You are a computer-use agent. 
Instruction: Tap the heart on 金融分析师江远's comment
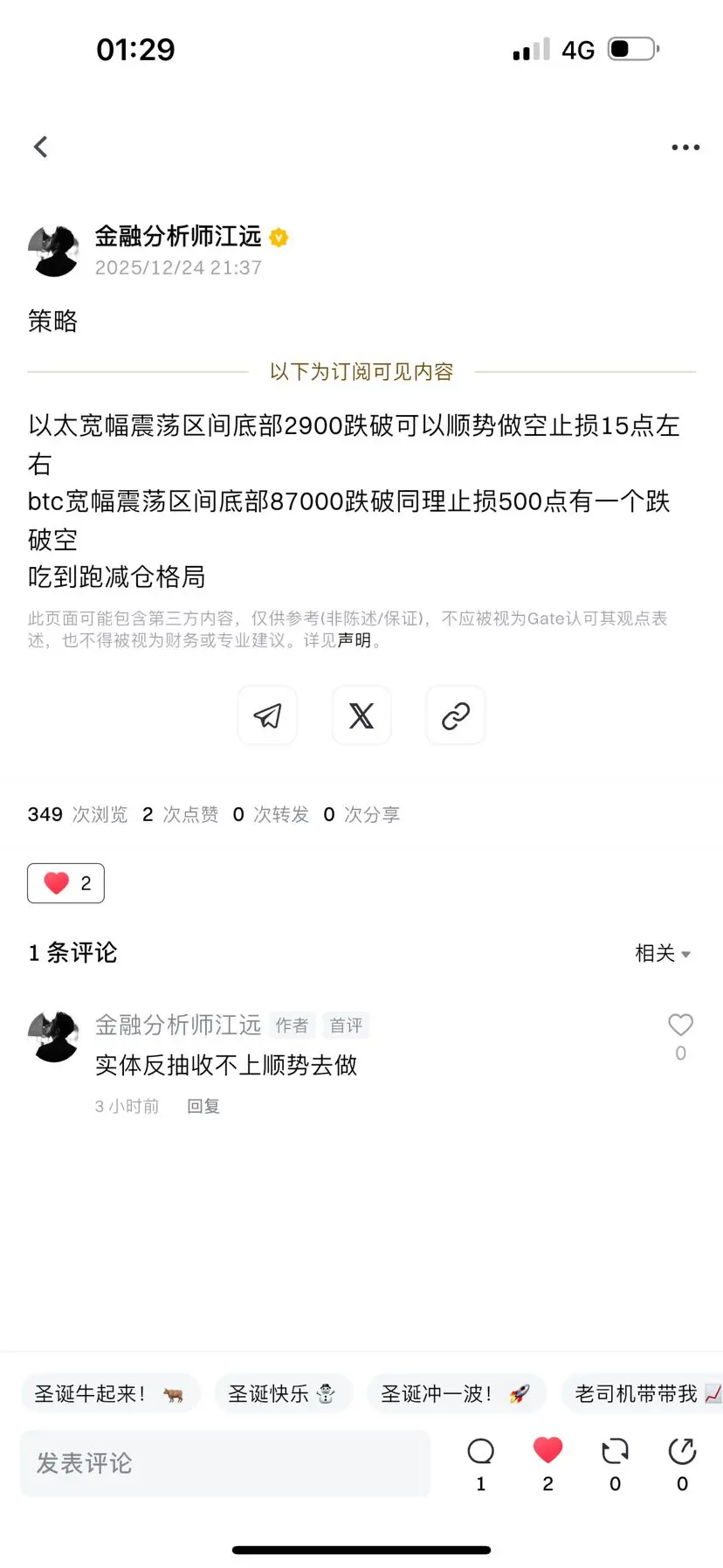[x=680, y=1026]
